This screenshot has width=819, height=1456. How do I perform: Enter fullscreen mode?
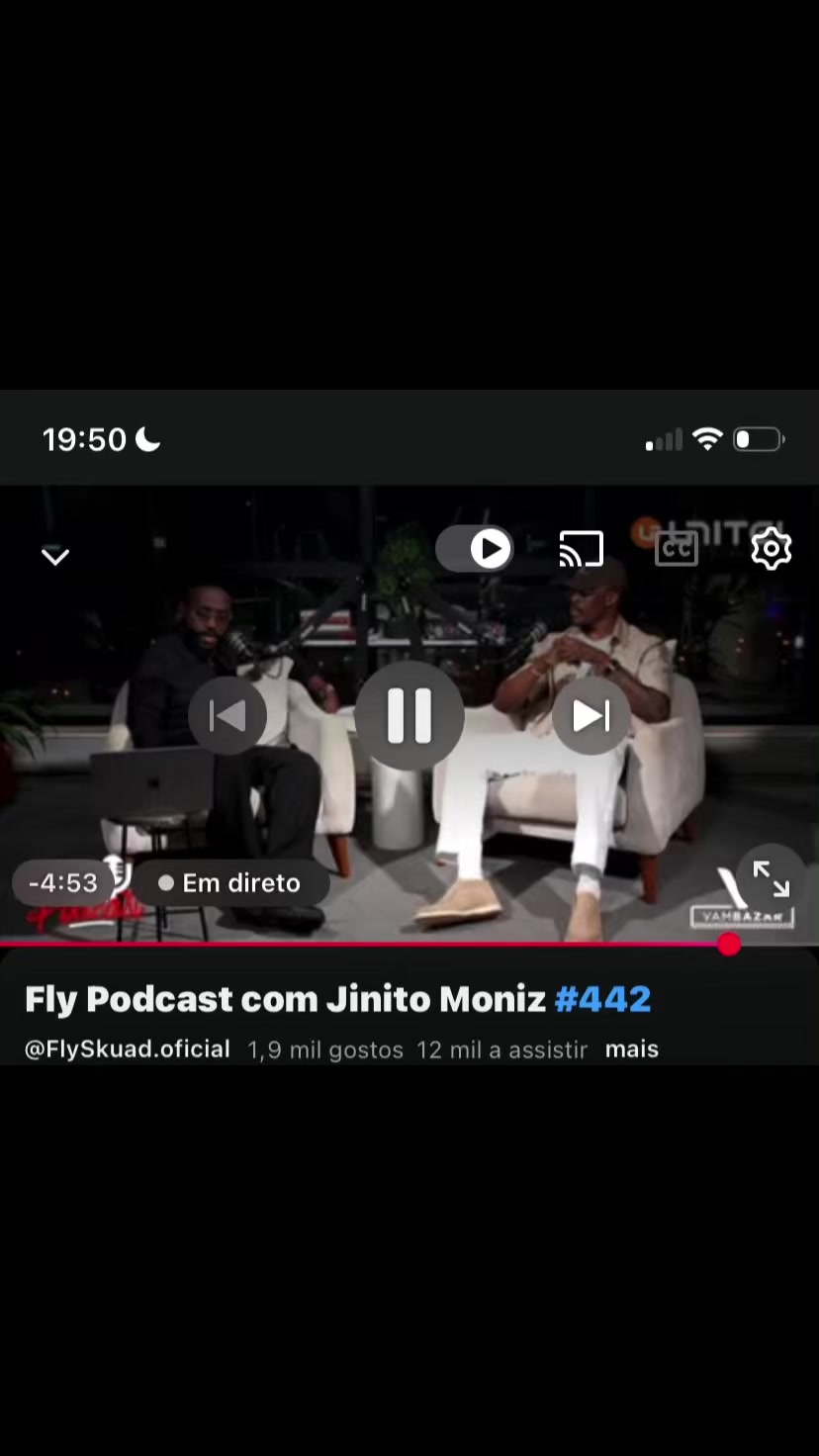(772, 879)
